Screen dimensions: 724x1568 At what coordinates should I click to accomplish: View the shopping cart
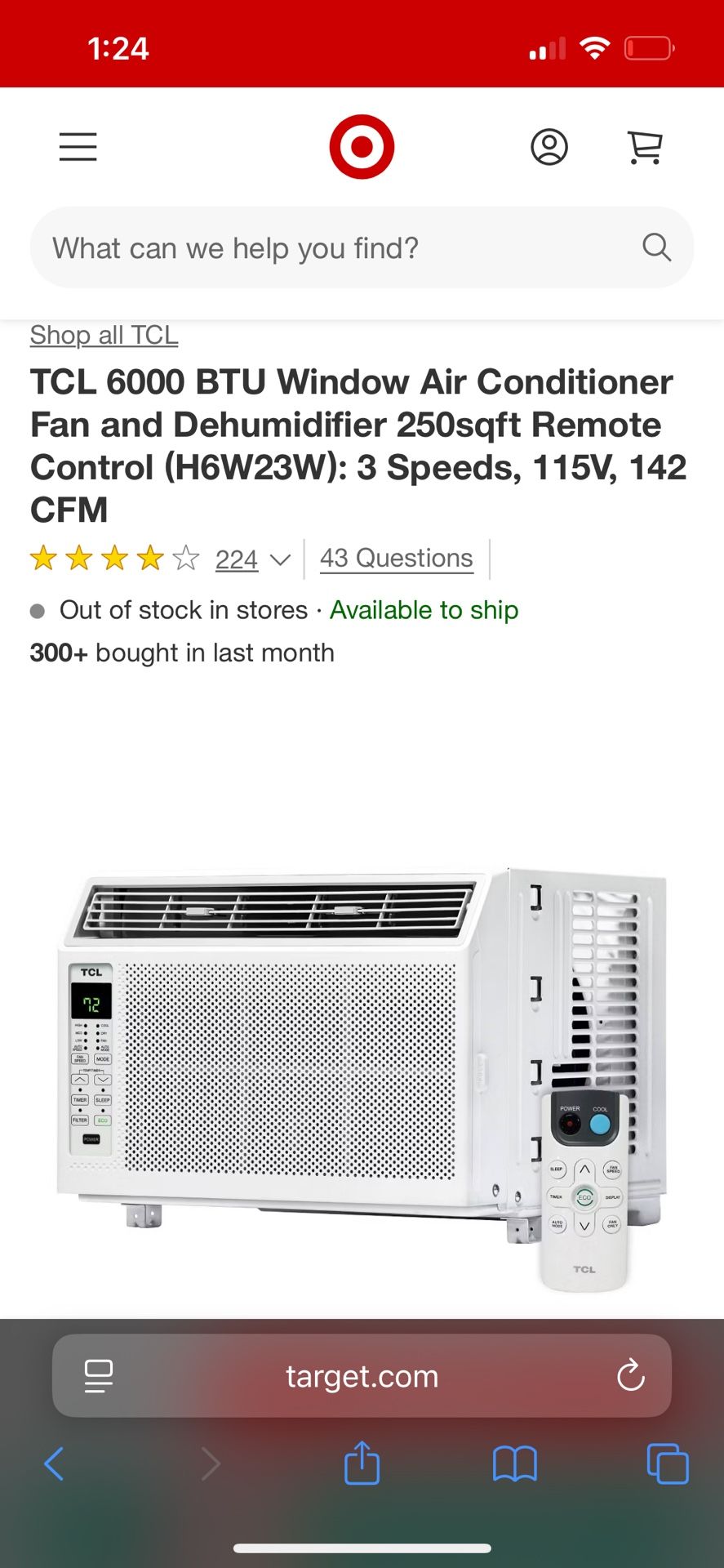click(x=645, y=147)
